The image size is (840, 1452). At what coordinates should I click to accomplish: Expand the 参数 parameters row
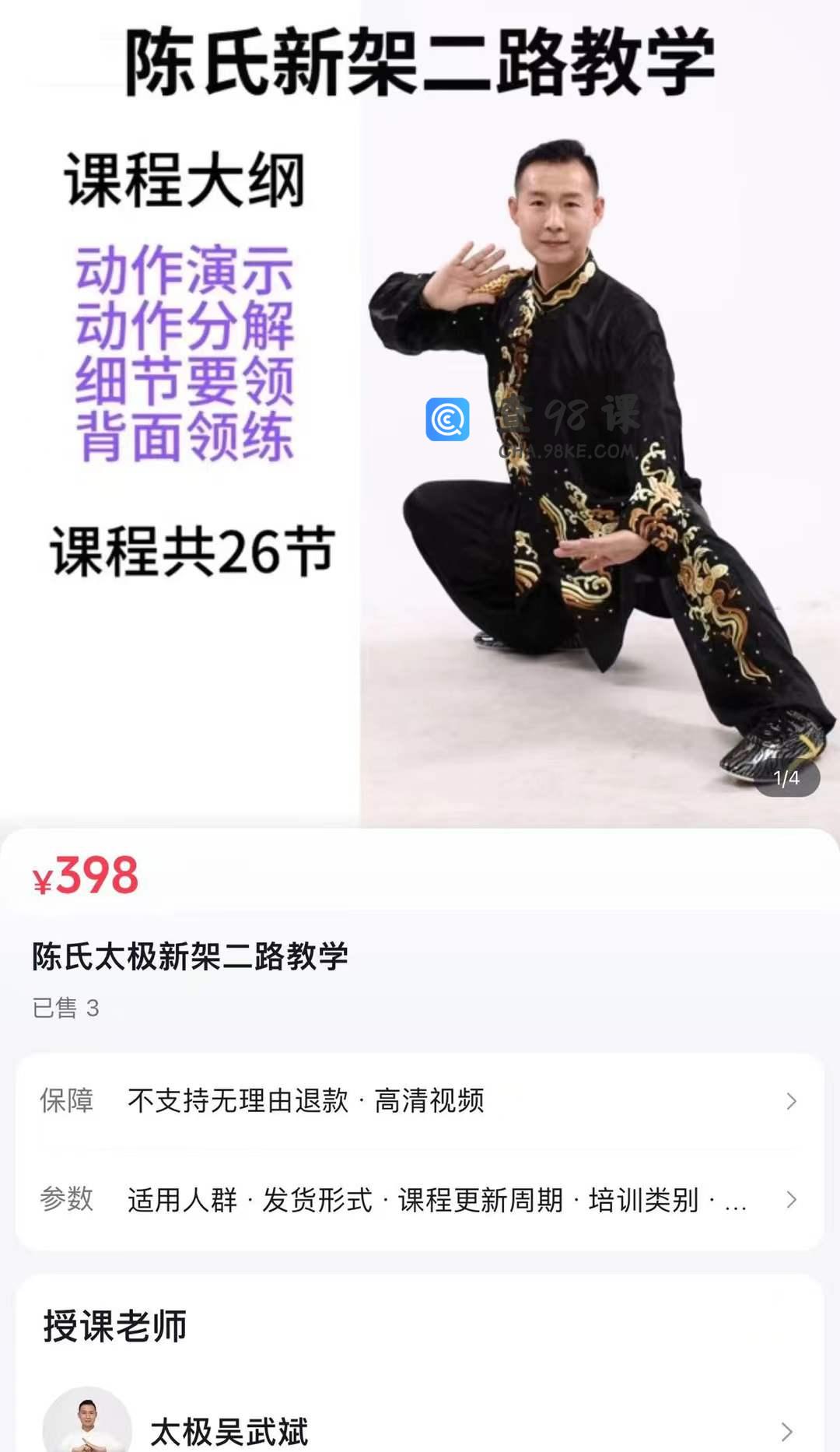pos(420,1200)
